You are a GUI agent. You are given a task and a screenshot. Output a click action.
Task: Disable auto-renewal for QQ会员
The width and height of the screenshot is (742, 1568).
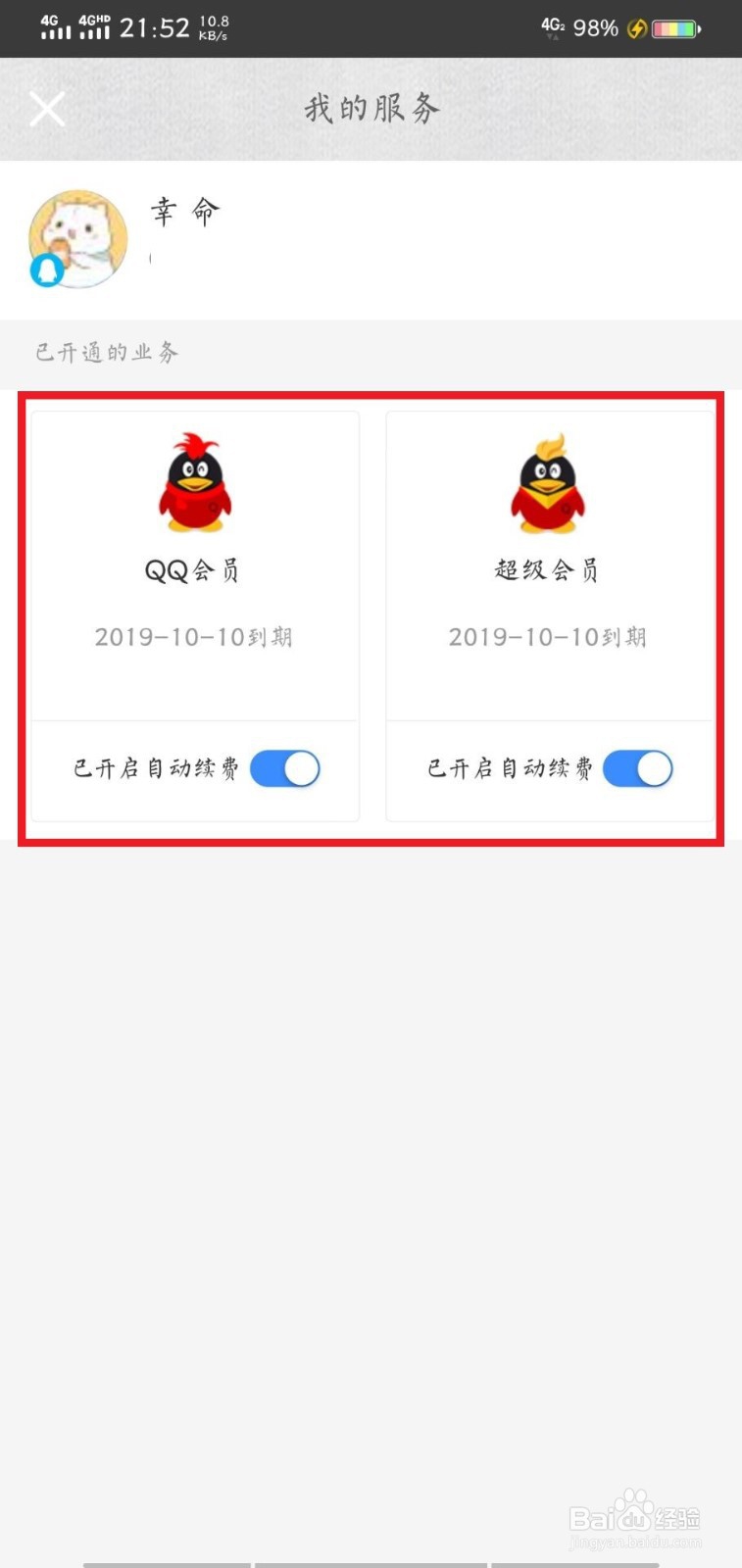point(285,769)
